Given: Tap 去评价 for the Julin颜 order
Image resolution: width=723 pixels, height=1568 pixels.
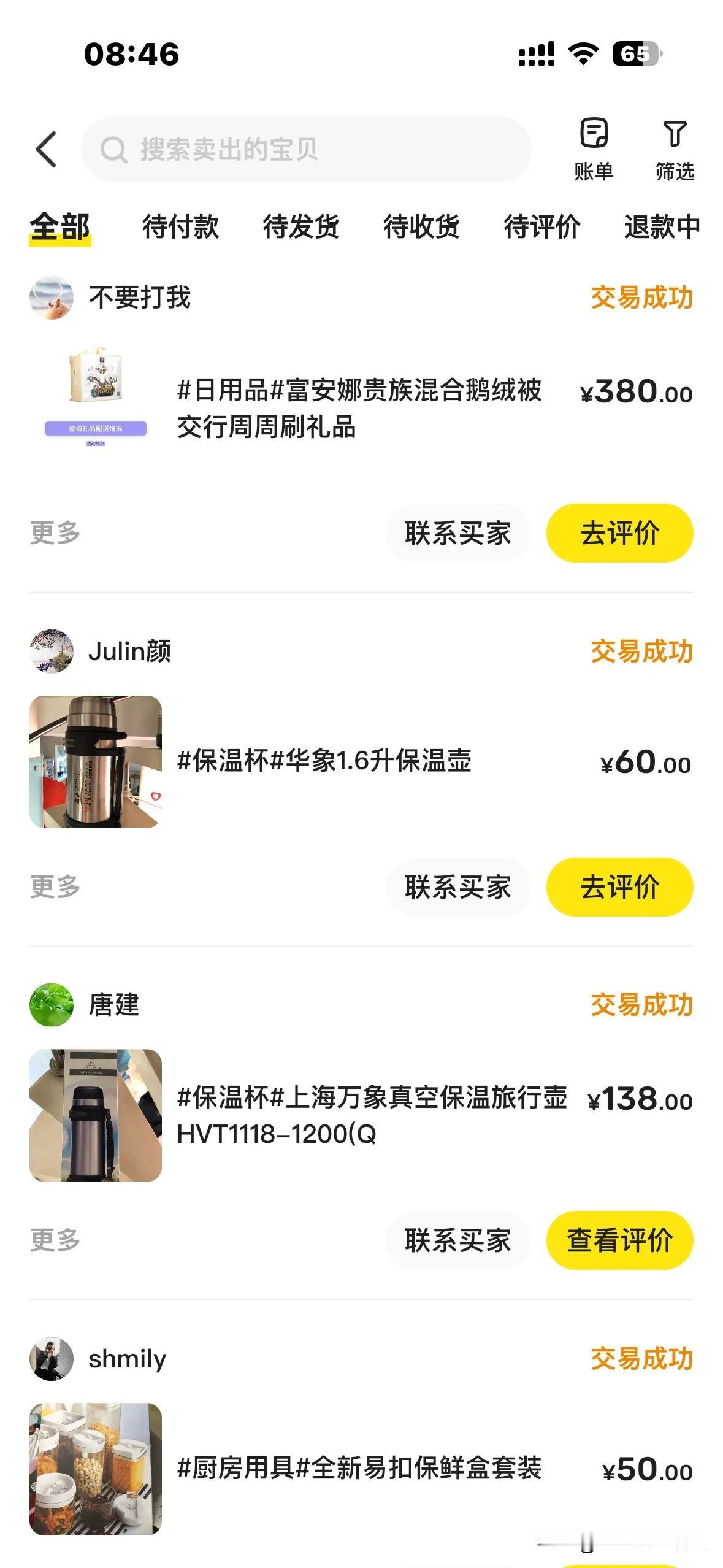Looking at the screenshot, I should pos(619,887).
